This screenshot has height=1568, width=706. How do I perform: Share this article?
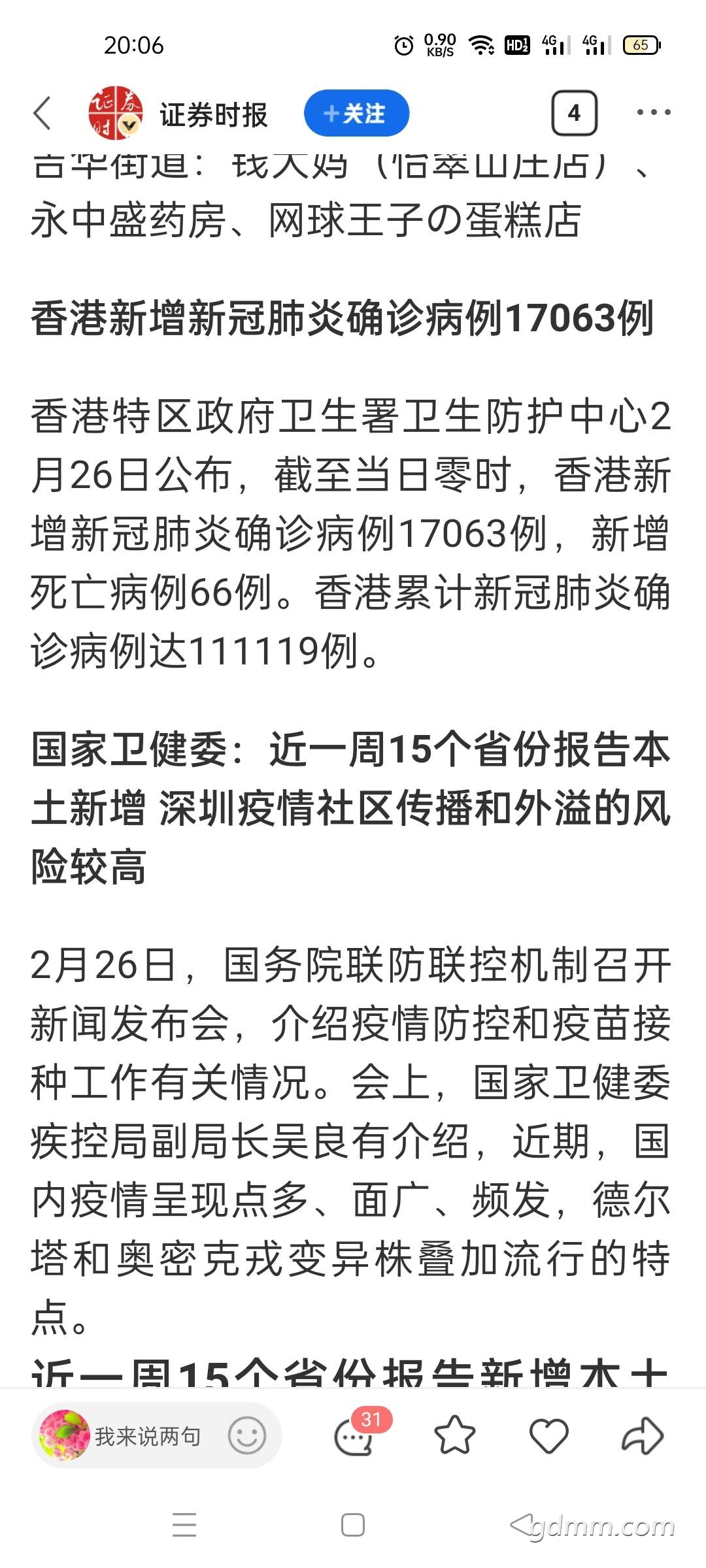coord(642,1436)
